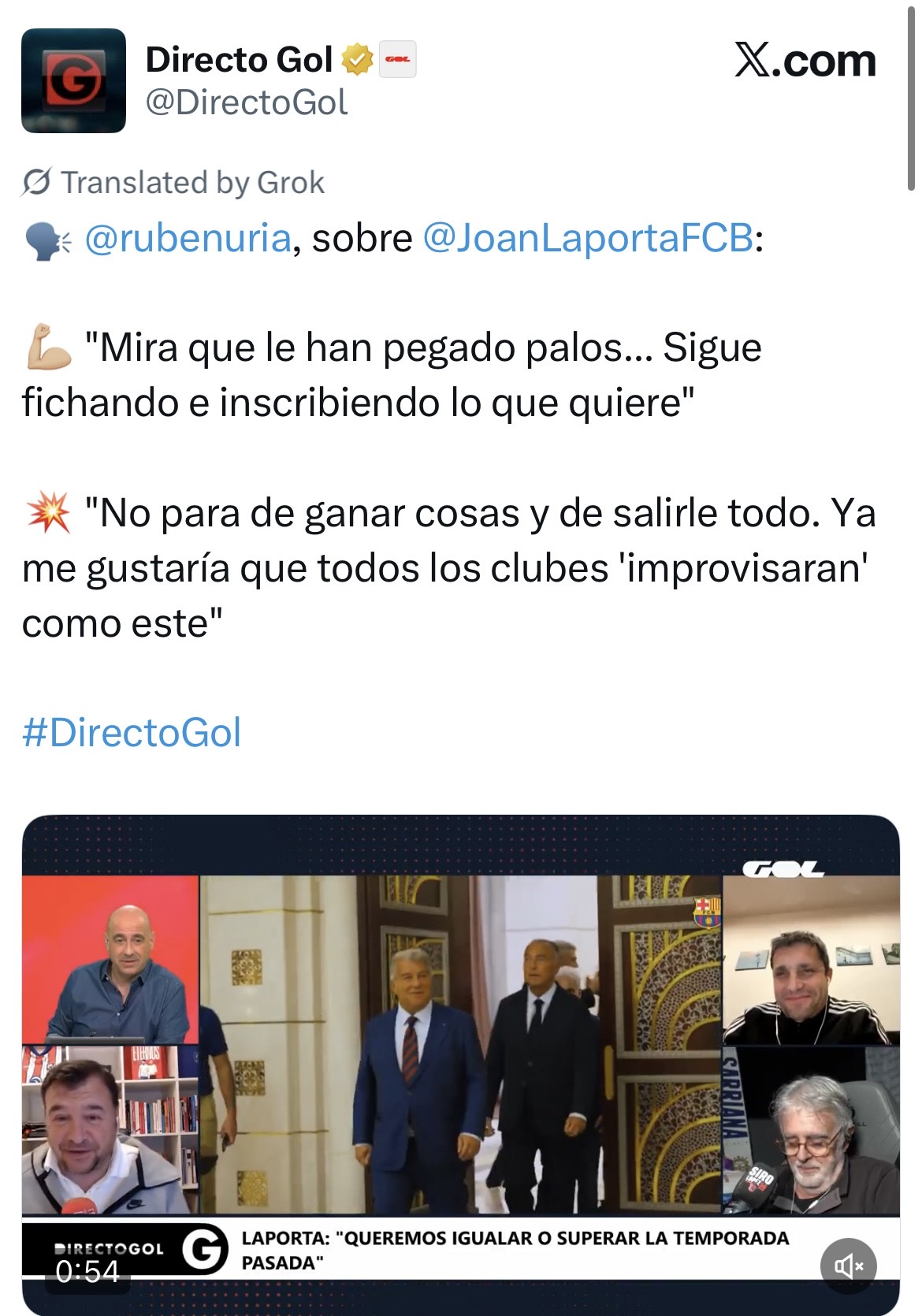Viewport: 922px width, 1316px height.
Task: Visit the @JoanLaportaFCB mention
Action: point(588,238)
